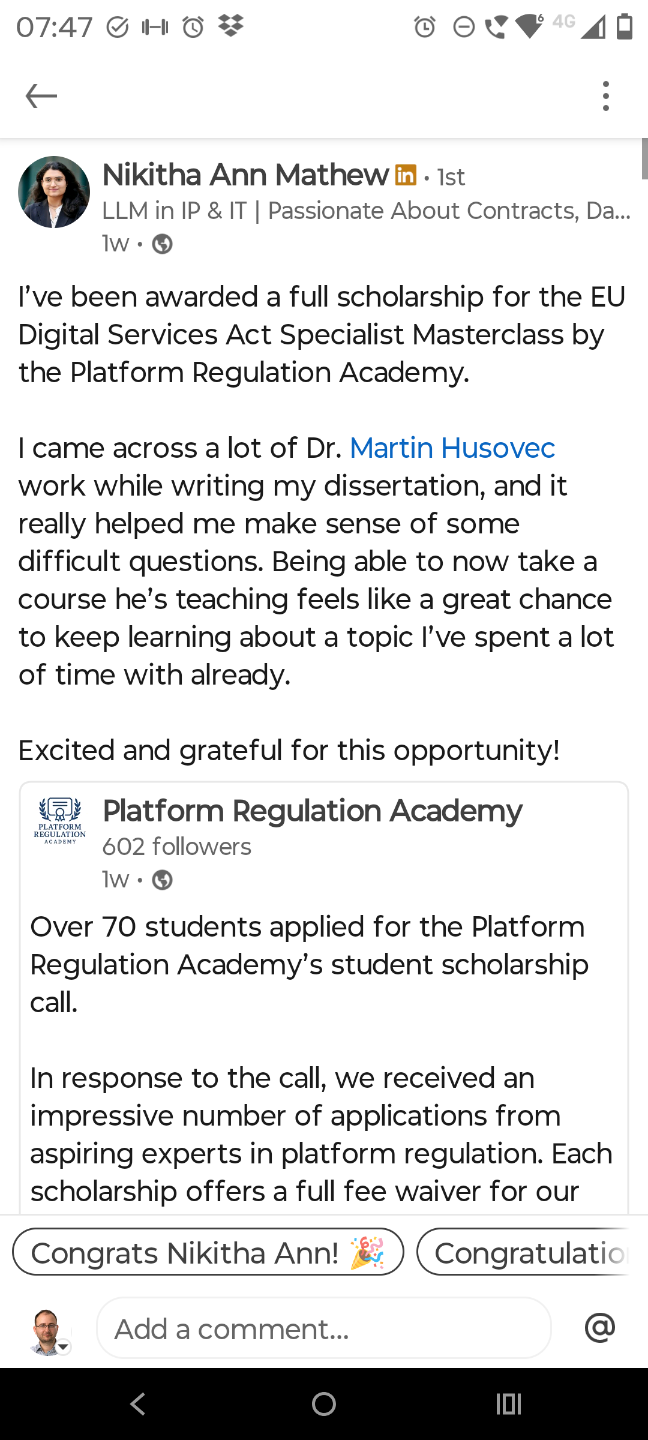648x1440 pixels.
Task: Tap the system back button
Action: click(x=138, y=1404)
